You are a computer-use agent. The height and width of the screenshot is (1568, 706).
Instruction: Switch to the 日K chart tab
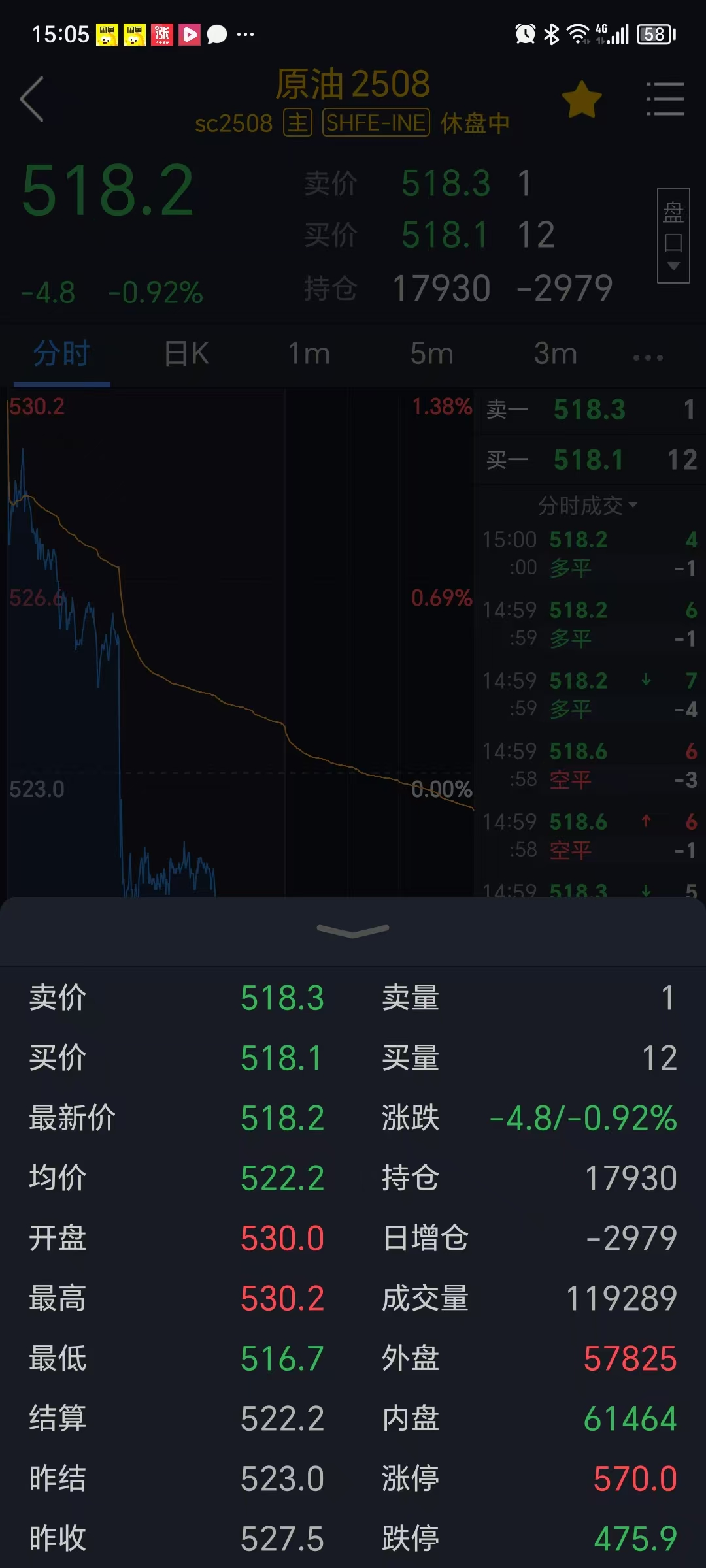coord(186,354)
